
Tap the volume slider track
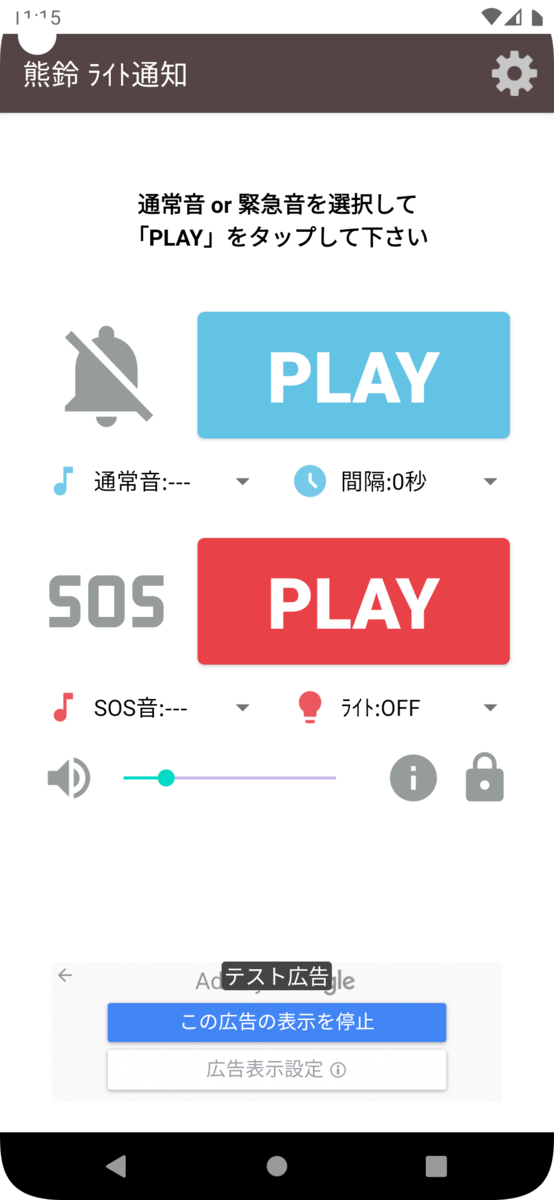229,778
